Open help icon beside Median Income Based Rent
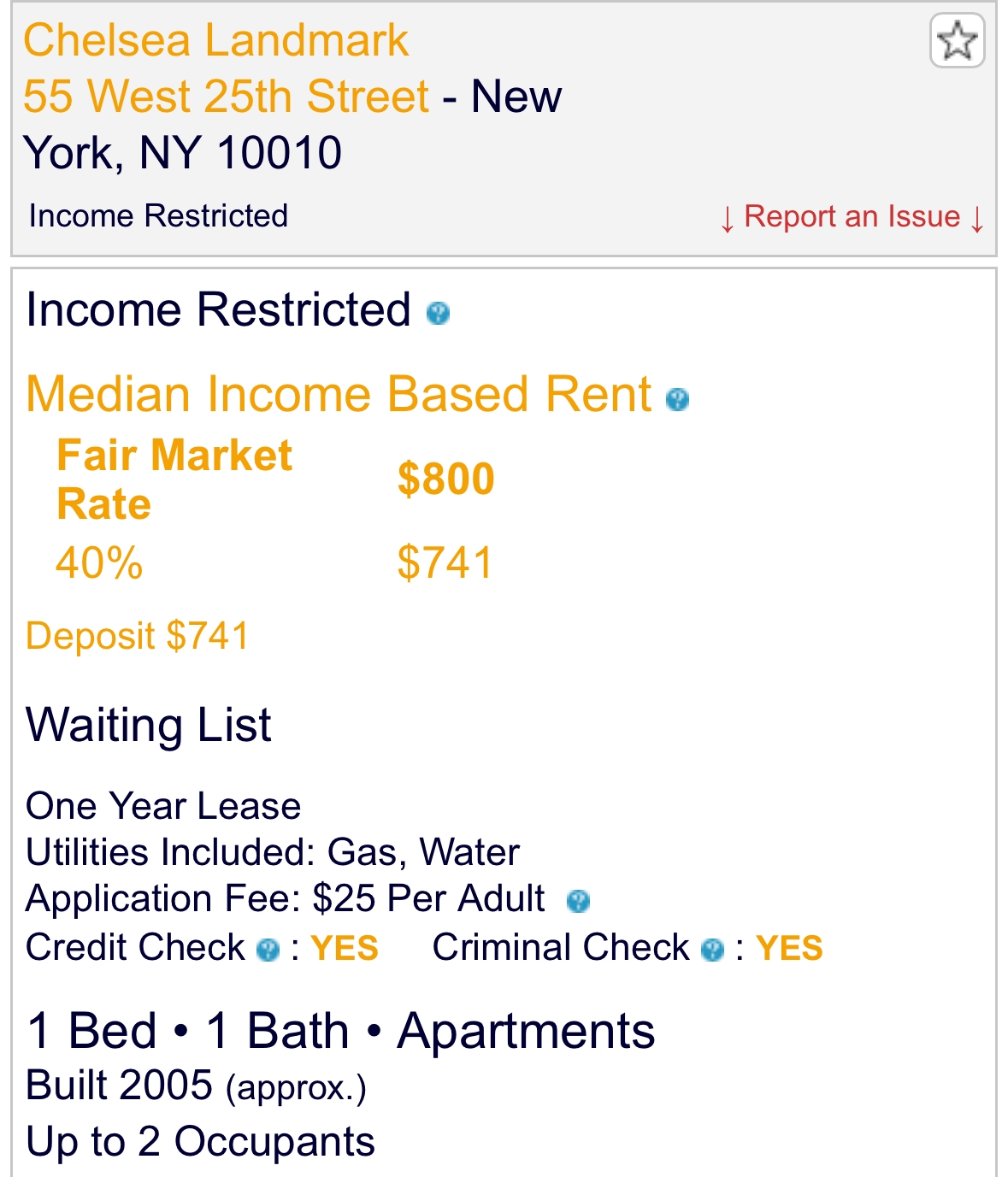Image resolution: width=1008 pixels, height=1177 pixels. click(x=677, y=399)
